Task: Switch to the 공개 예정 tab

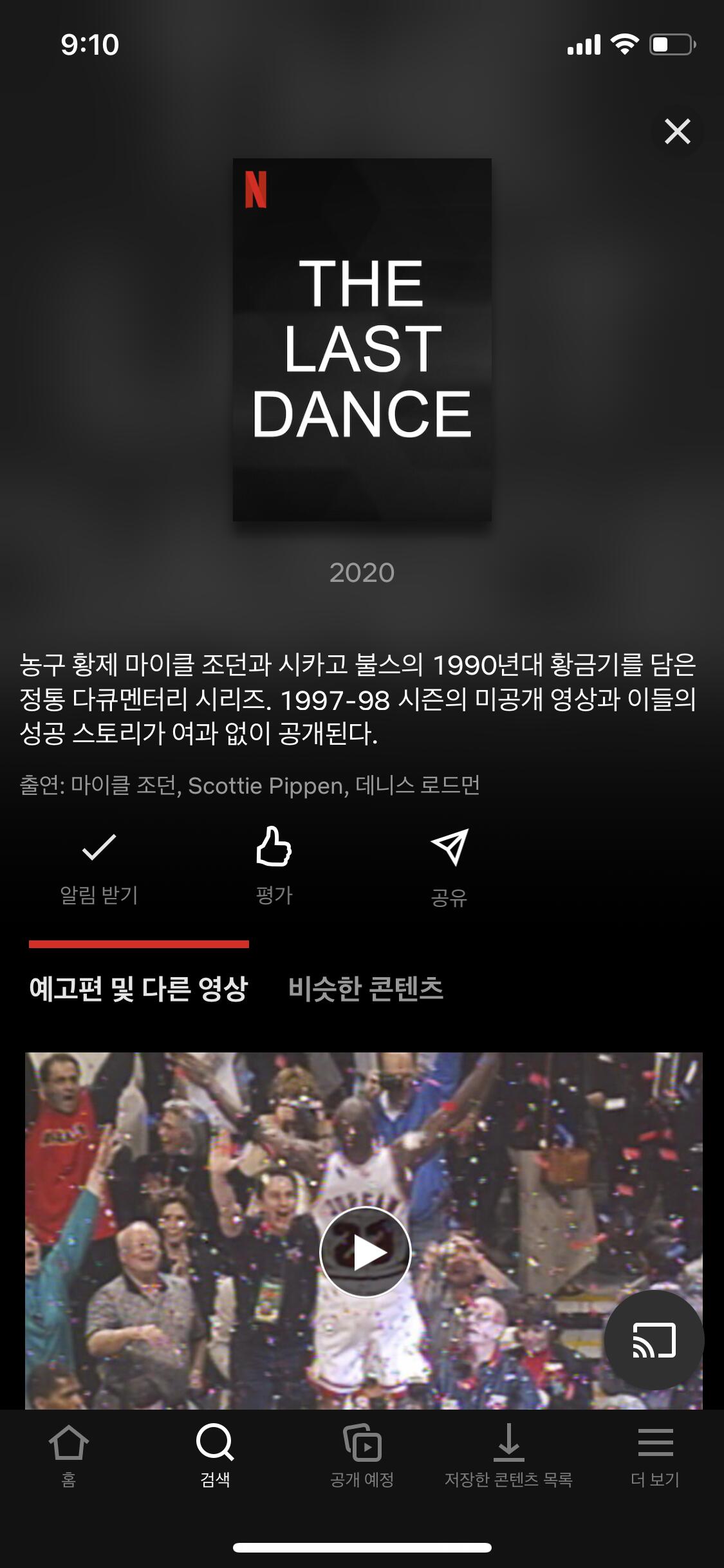Action: tap(362, 1455)
